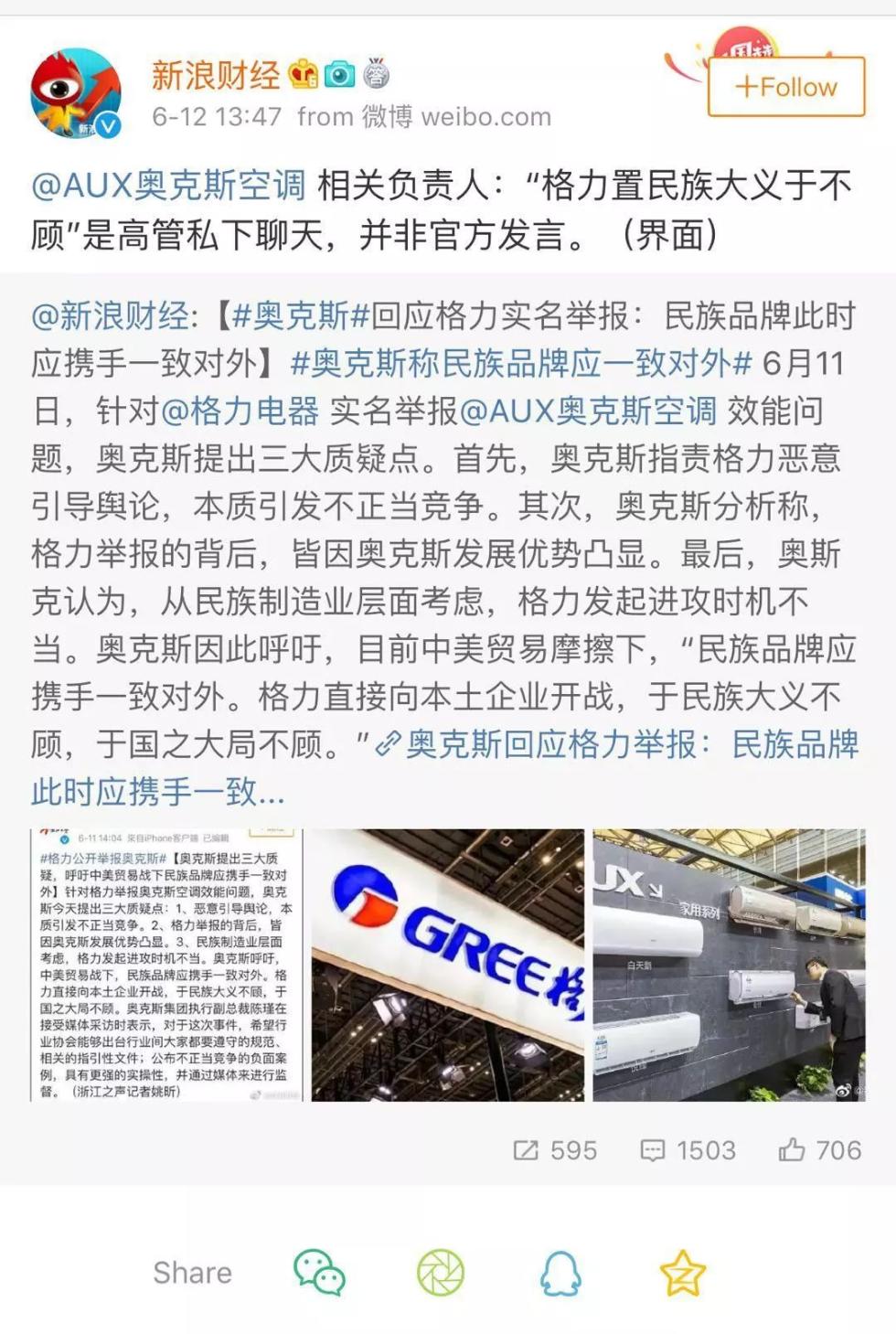This screenshot has height=1334, width=896.
Task: Like the post with 706 likes
Action: point(819,1149)
